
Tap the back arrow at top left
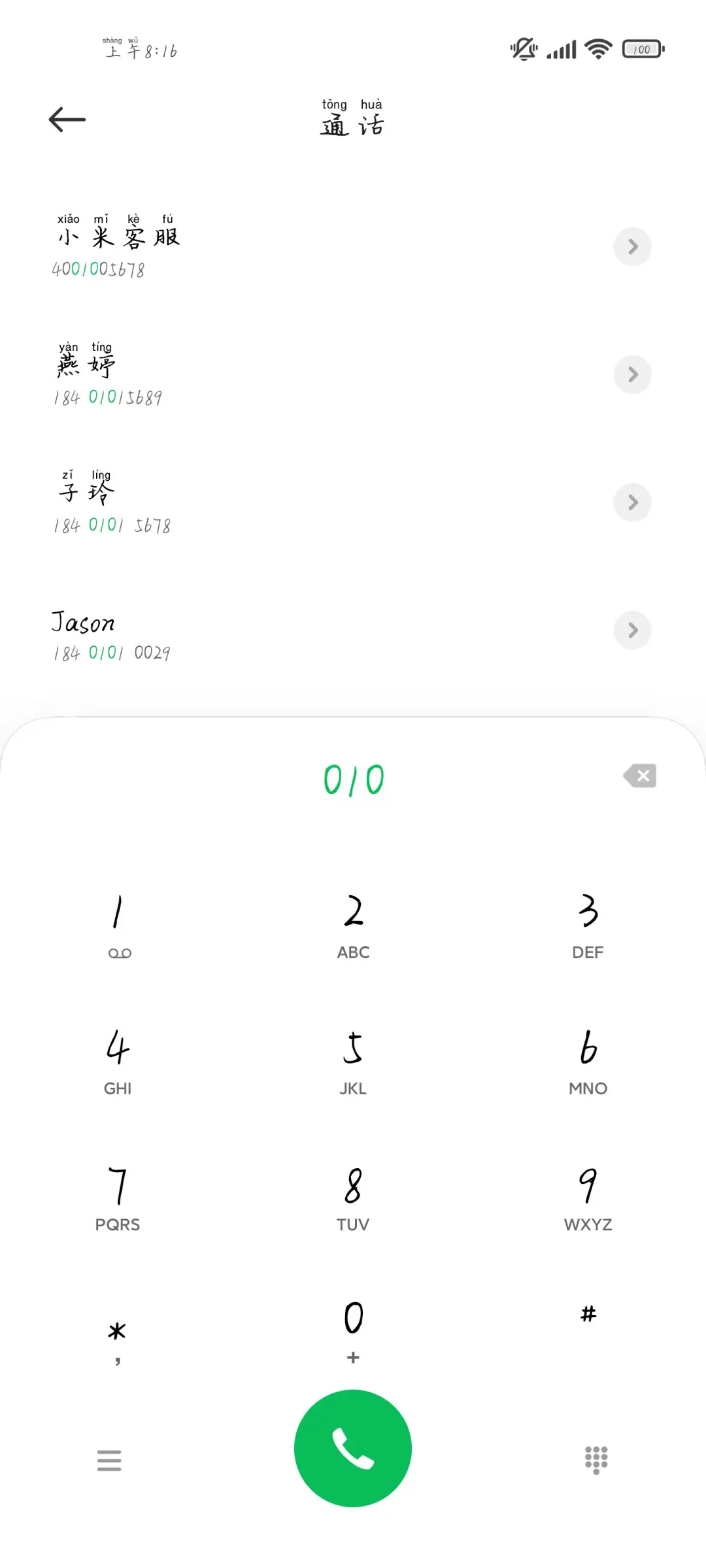click(x=65, y=119)
